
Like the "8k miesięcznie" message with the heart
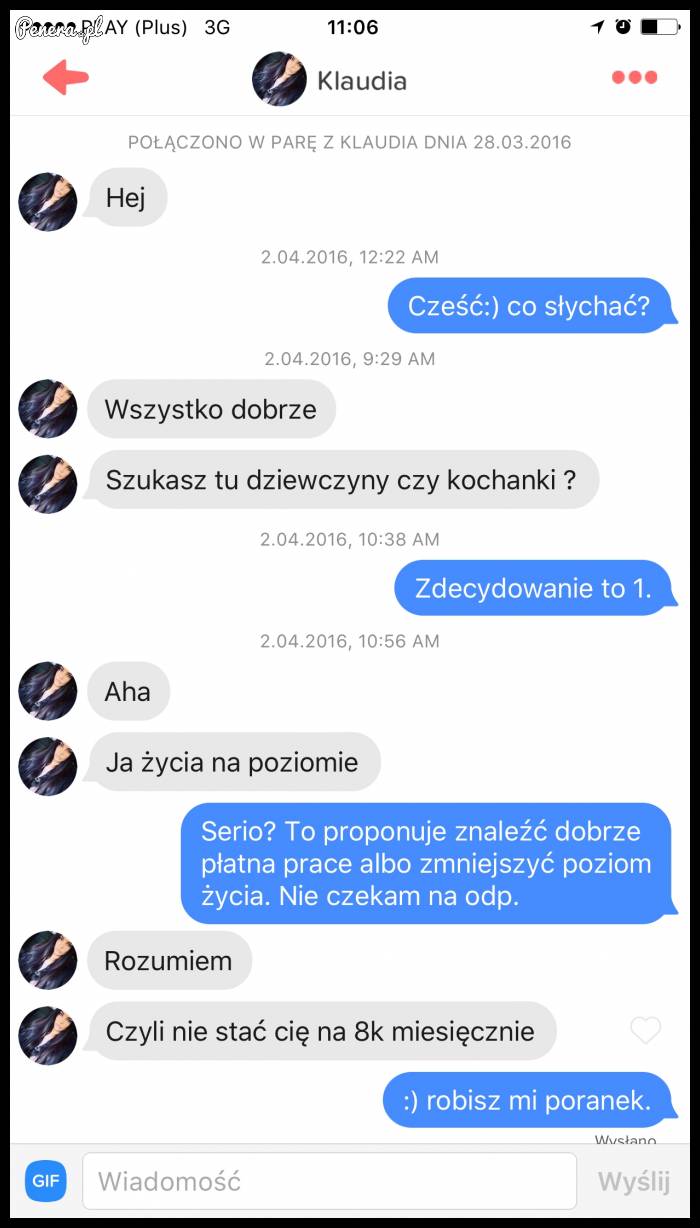click(x=645, y=1030)
